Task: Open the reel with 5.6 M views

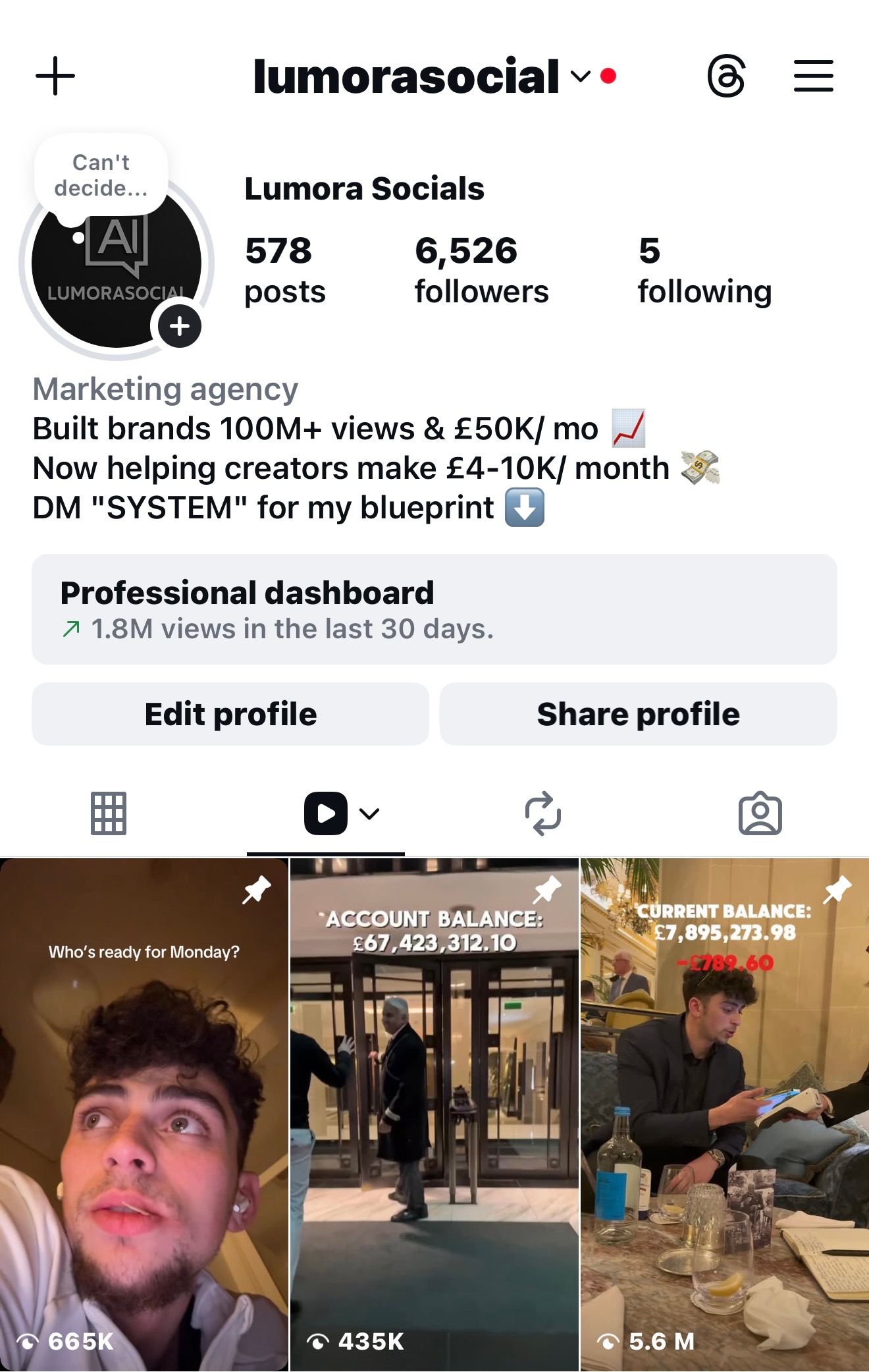Action: (724, 1113)
